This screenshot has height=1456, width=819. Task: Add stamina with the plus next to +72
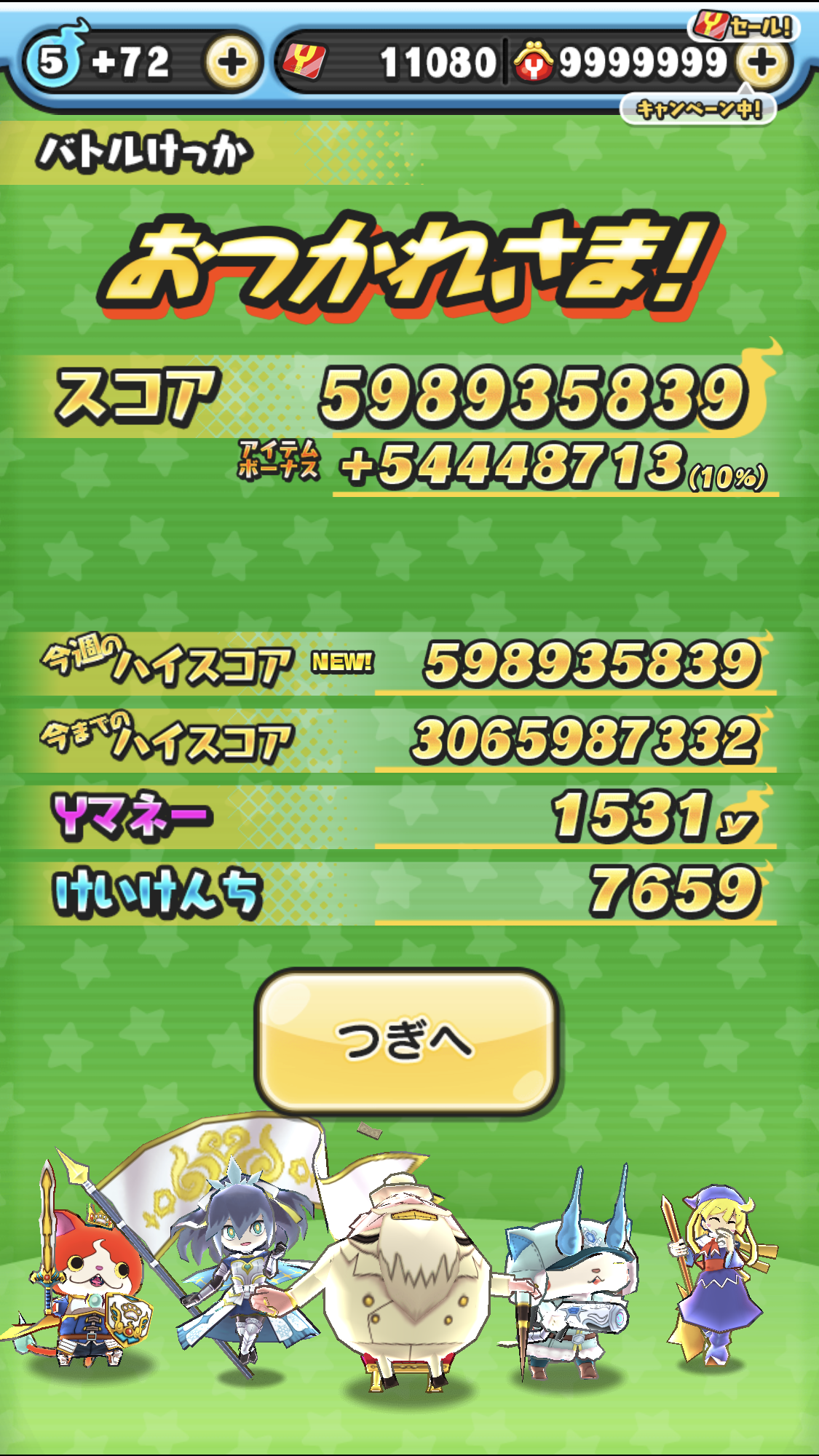232,63
